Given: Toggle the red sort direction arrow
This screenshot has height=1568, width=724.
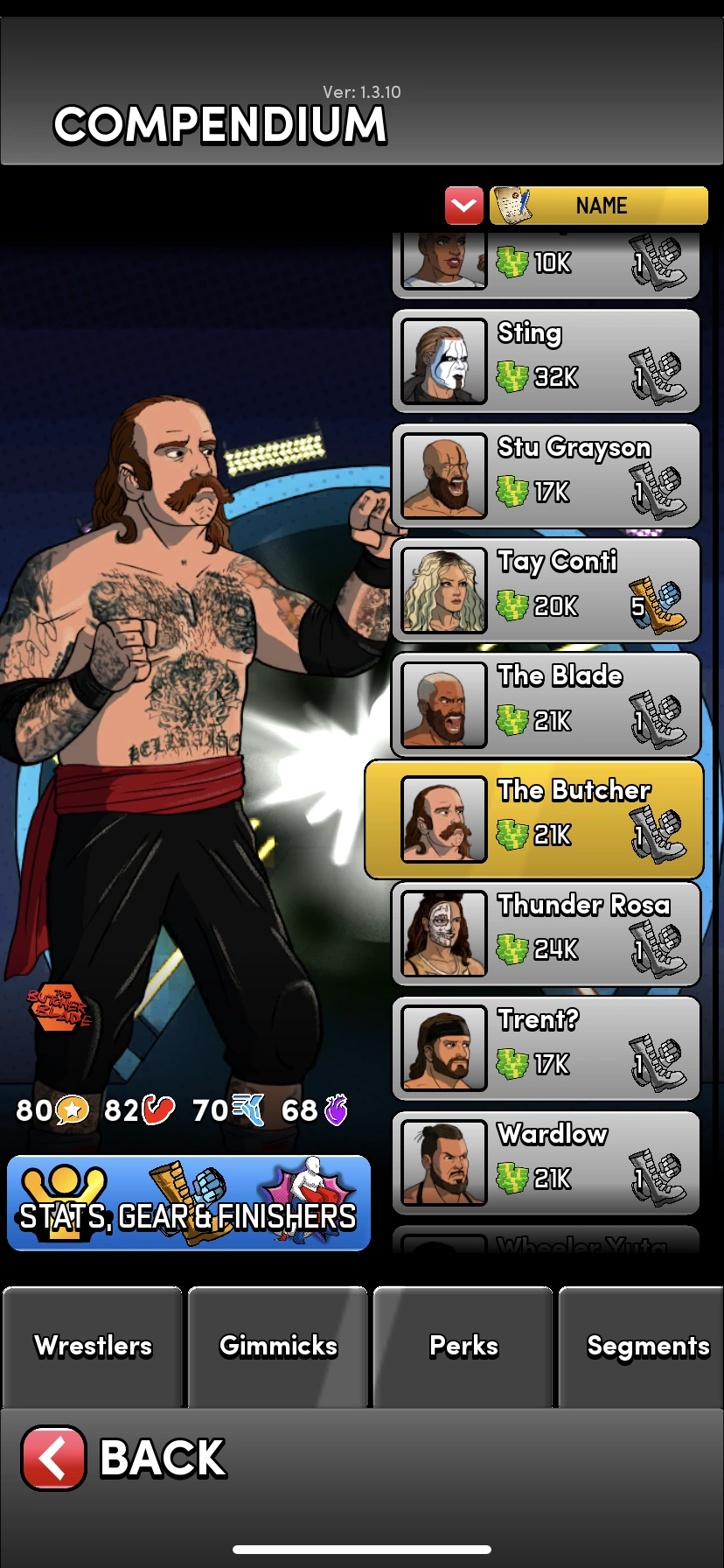Looking at the screenshot, I should pos(464,206).
